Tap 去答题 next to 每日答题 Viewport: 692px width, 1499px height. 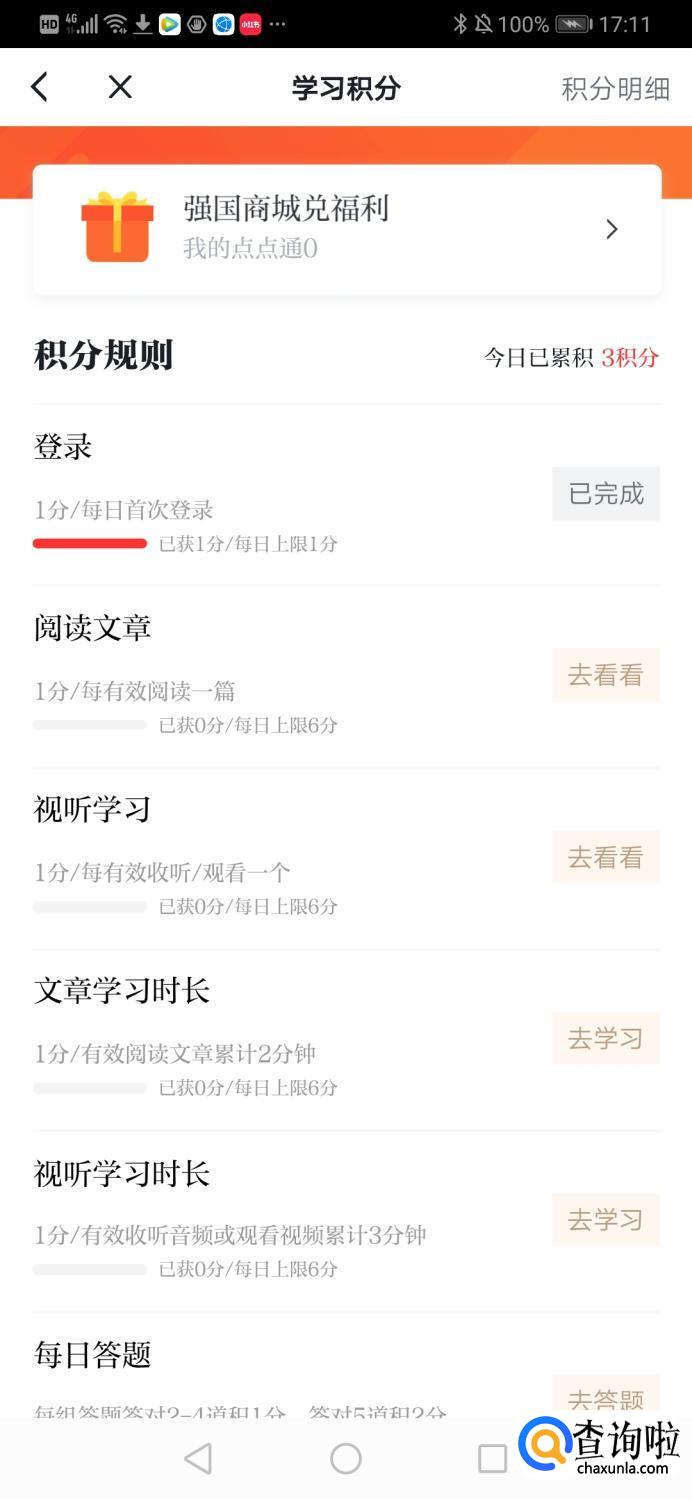[x=605, y=1398]
